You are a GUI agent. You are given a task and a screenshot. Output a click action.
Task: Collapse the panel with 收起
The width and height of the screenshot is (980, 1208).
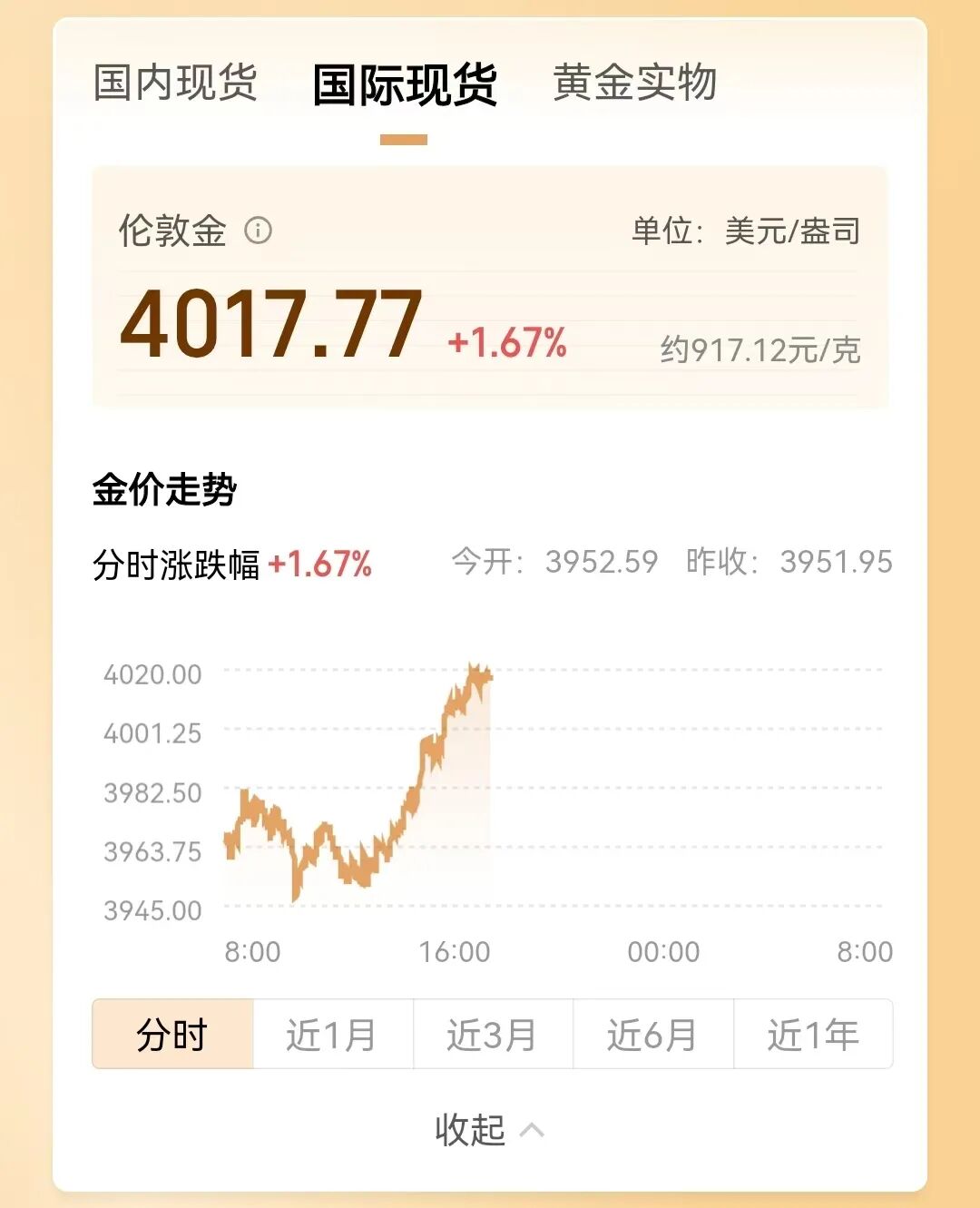click(x=488, y=1130)
